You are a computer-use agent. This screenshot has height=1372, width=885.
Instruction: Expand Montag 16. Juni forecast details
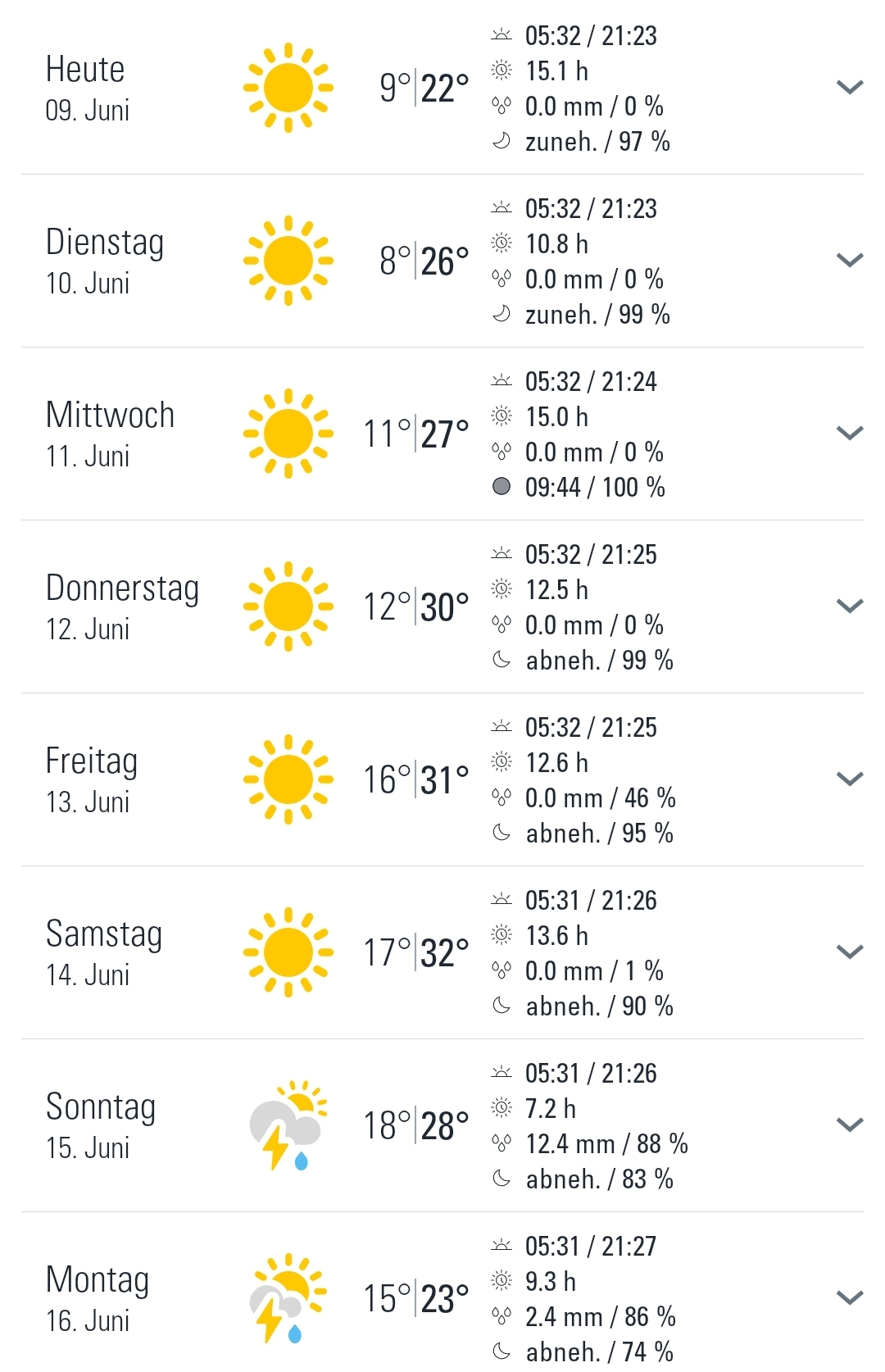(x=850, y=1298)
